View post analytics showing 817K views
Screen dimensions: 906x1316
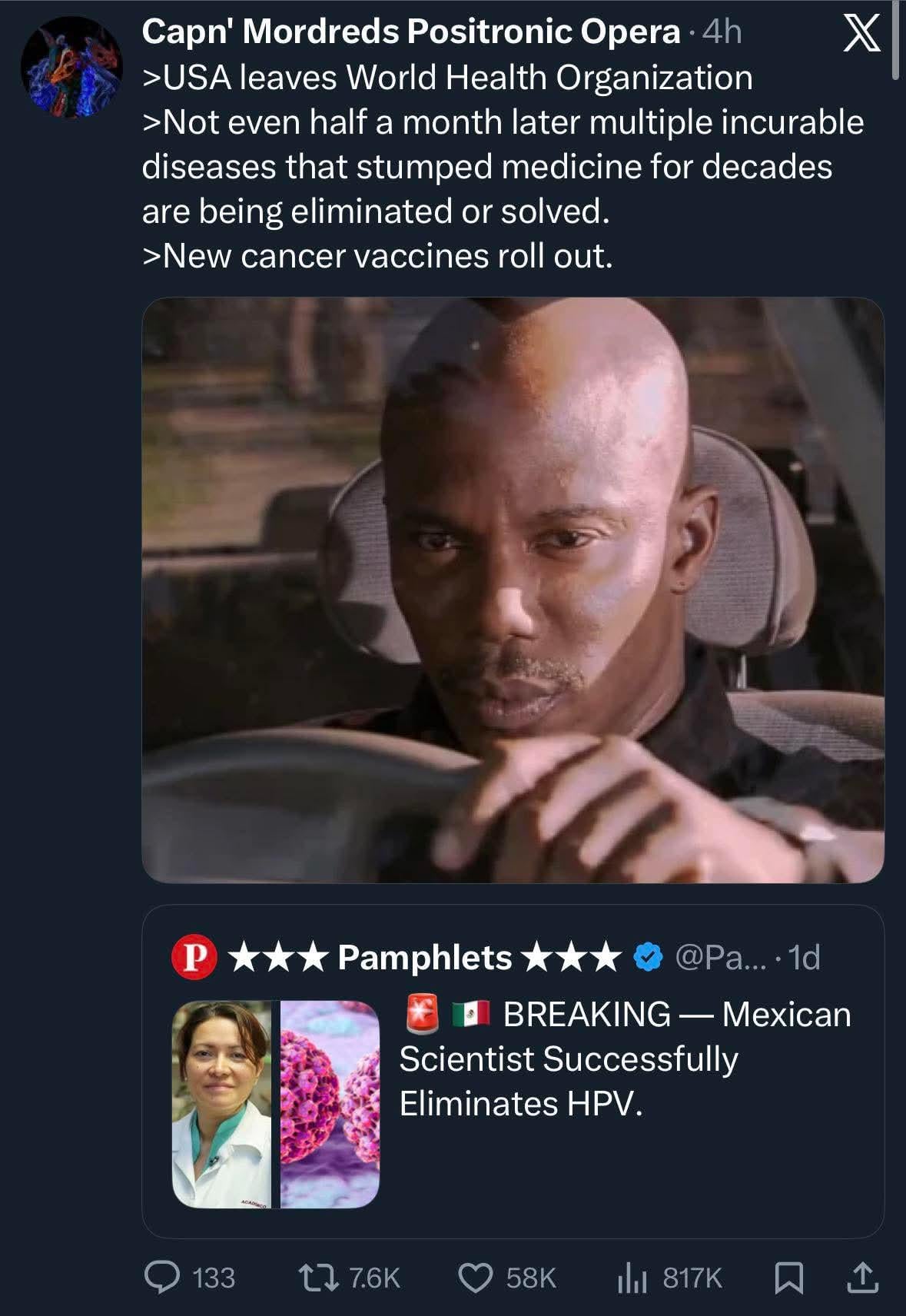632,1278
